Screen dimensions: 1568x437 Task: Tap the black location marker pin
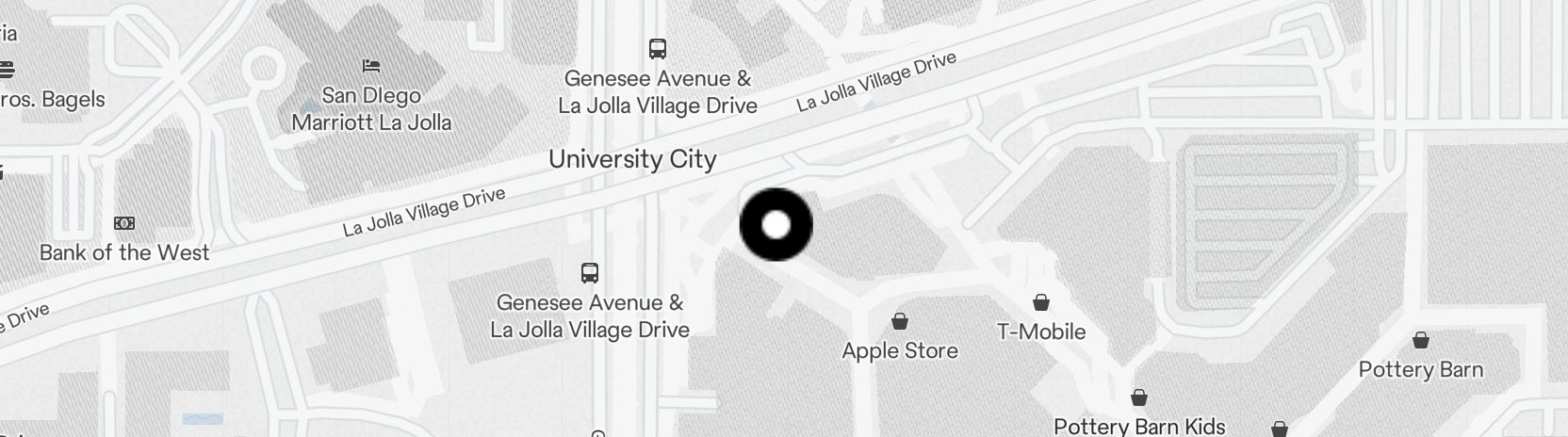tap(776, 225)
